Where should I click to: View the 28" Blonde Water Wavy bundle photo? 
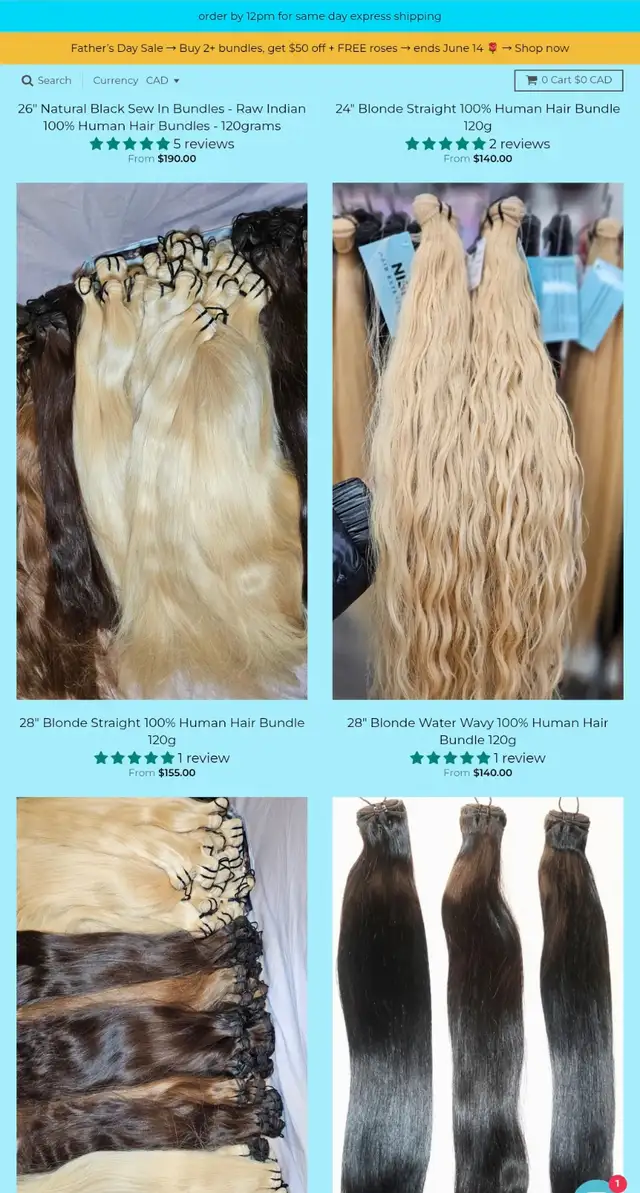pos(478,441)
